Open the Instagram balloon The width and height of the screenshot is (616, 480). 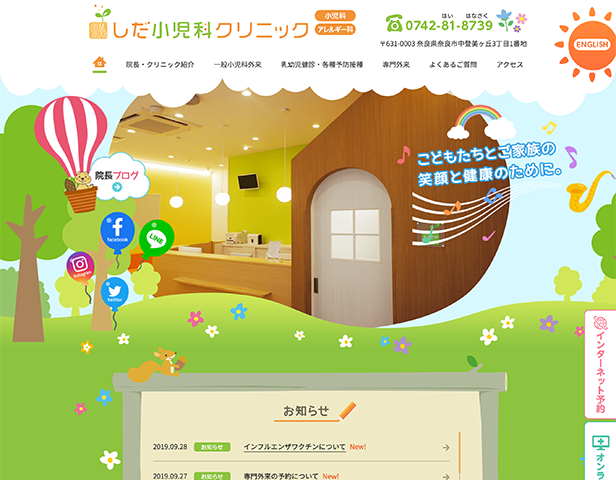click(81, 266)
